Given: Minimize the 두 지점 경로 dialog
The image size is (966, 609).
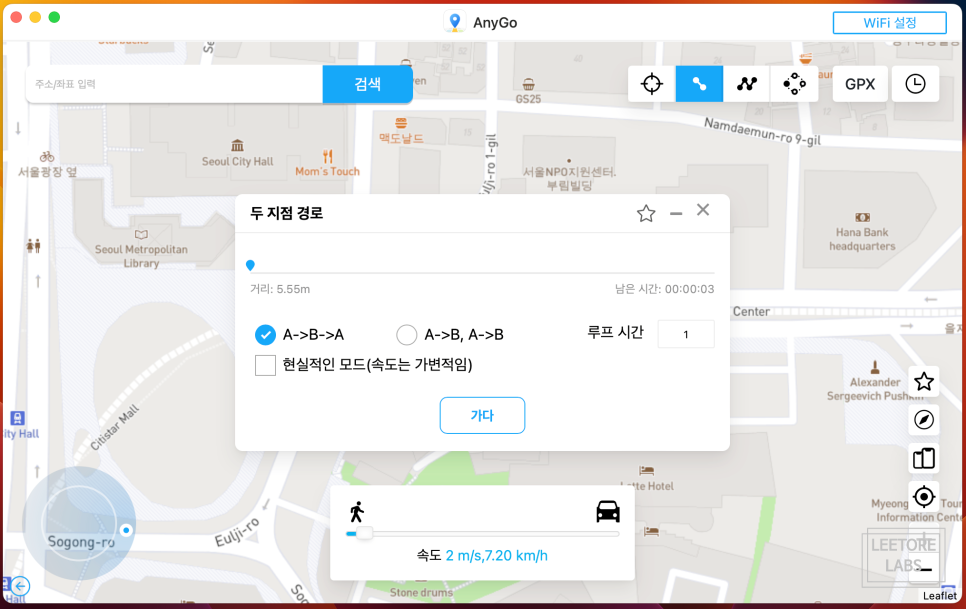Looking at the screenshot, I should pyautogui.click(x=676, y=213).
